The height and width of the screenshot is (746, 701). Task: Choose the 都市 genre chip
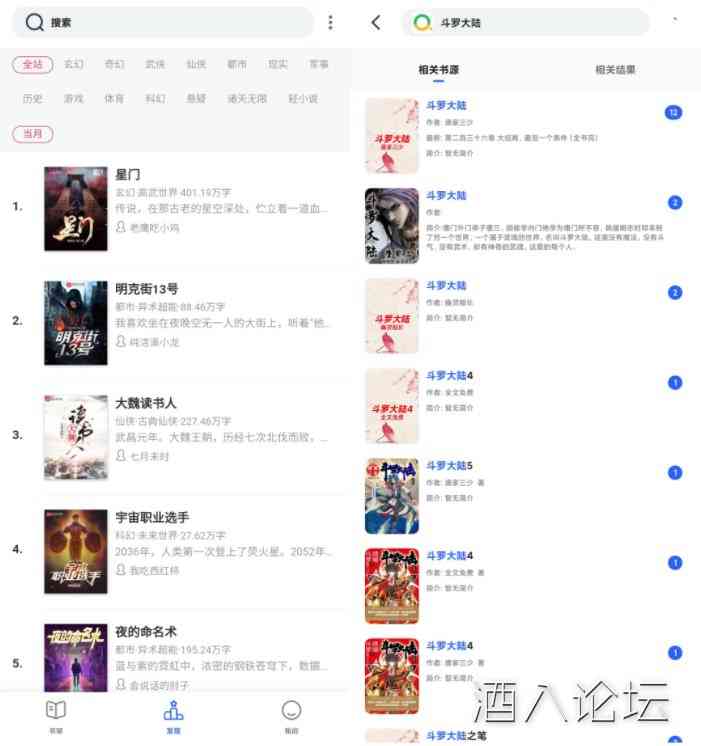[x=237, y=65]
